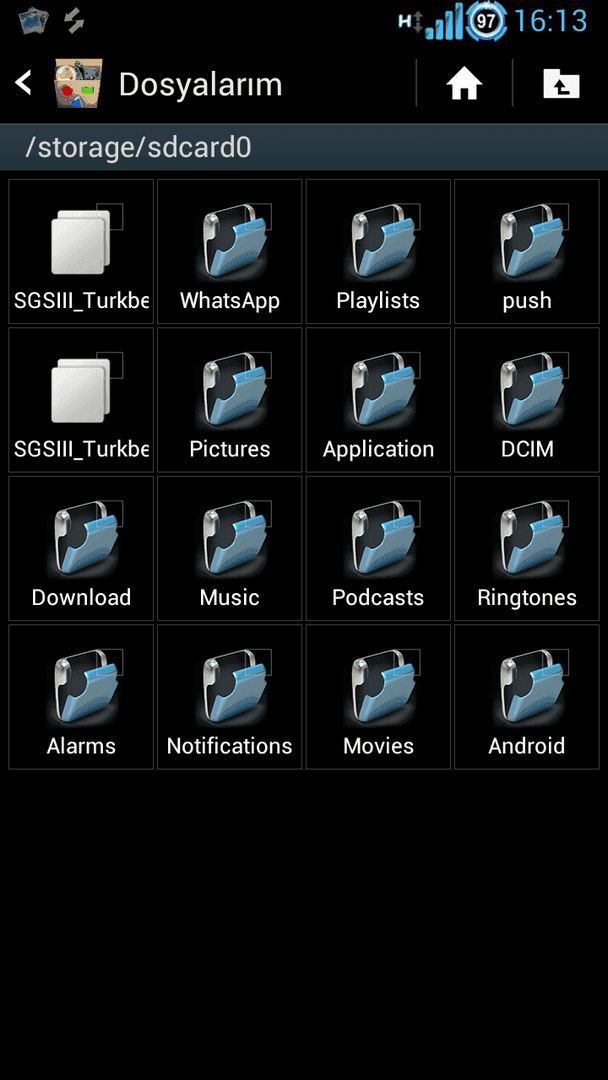This screenshot has height=1080, width=608.
Task: Open the Movies folder
Action: point(378,696)
